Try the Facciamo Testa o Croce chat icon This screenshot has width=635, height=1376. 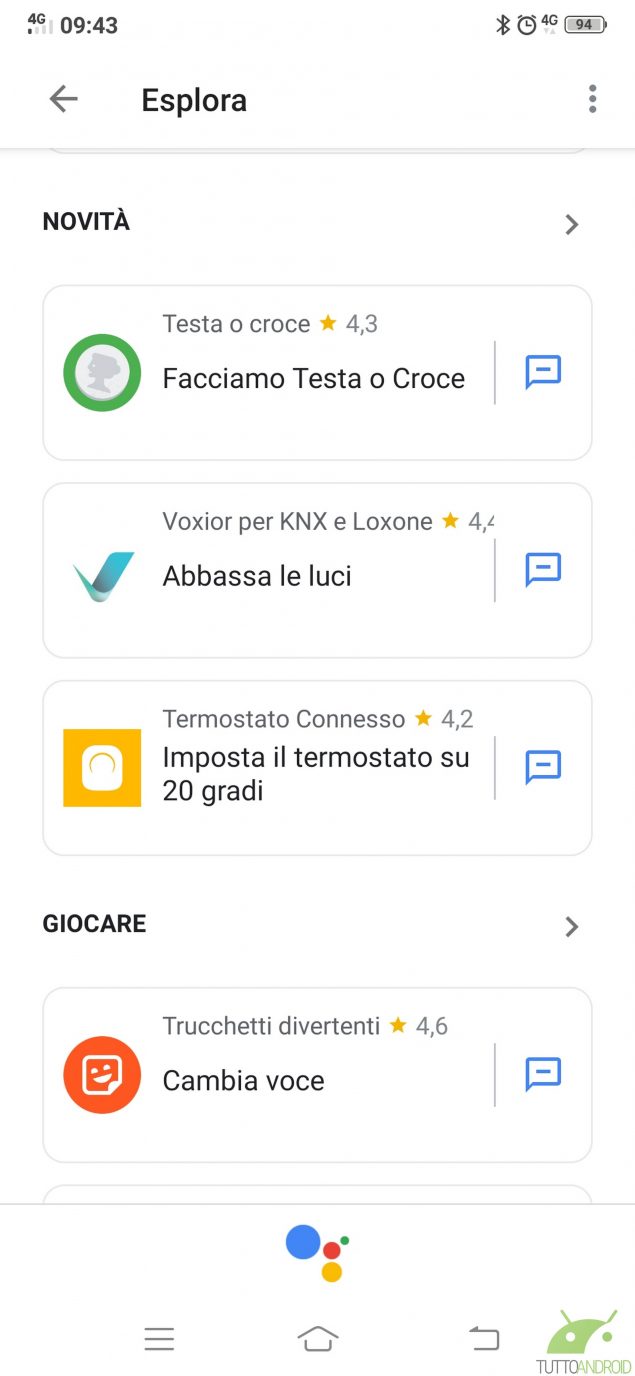[543, 372]
